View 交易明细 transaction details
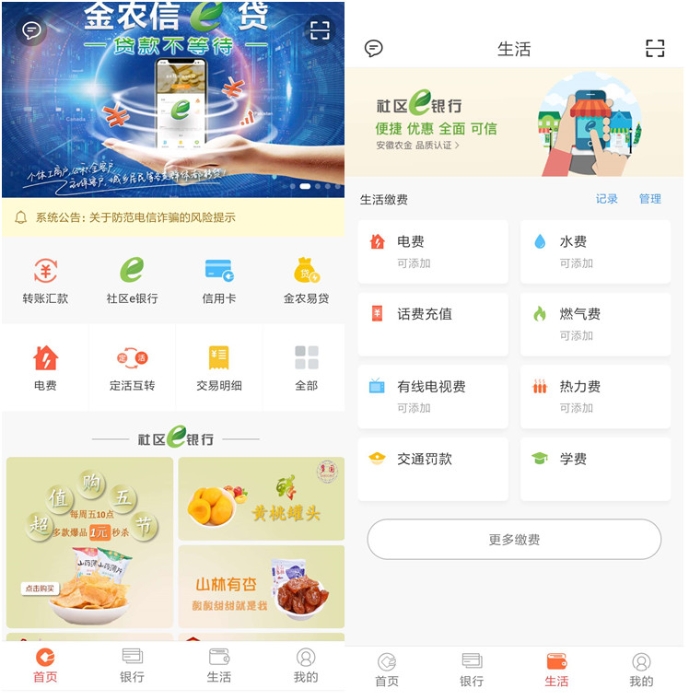689x700 pixels. 219,368
